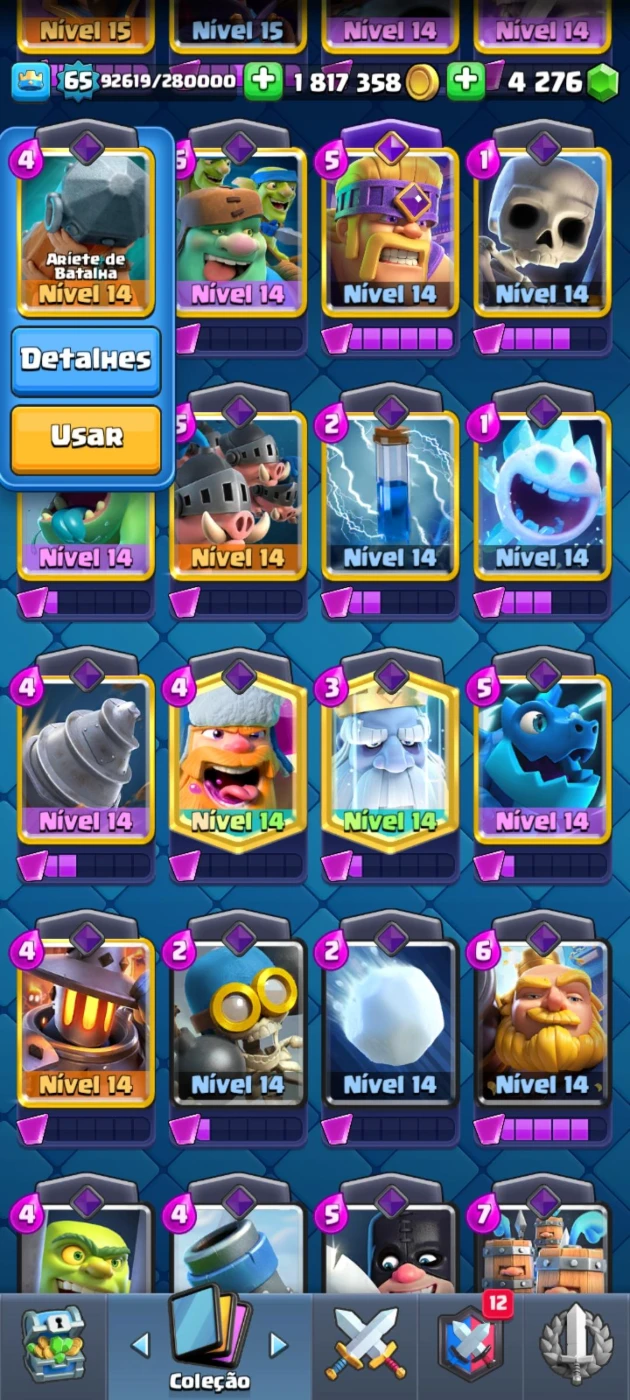Open Detalhes for Ariete de Batalha

86,359
